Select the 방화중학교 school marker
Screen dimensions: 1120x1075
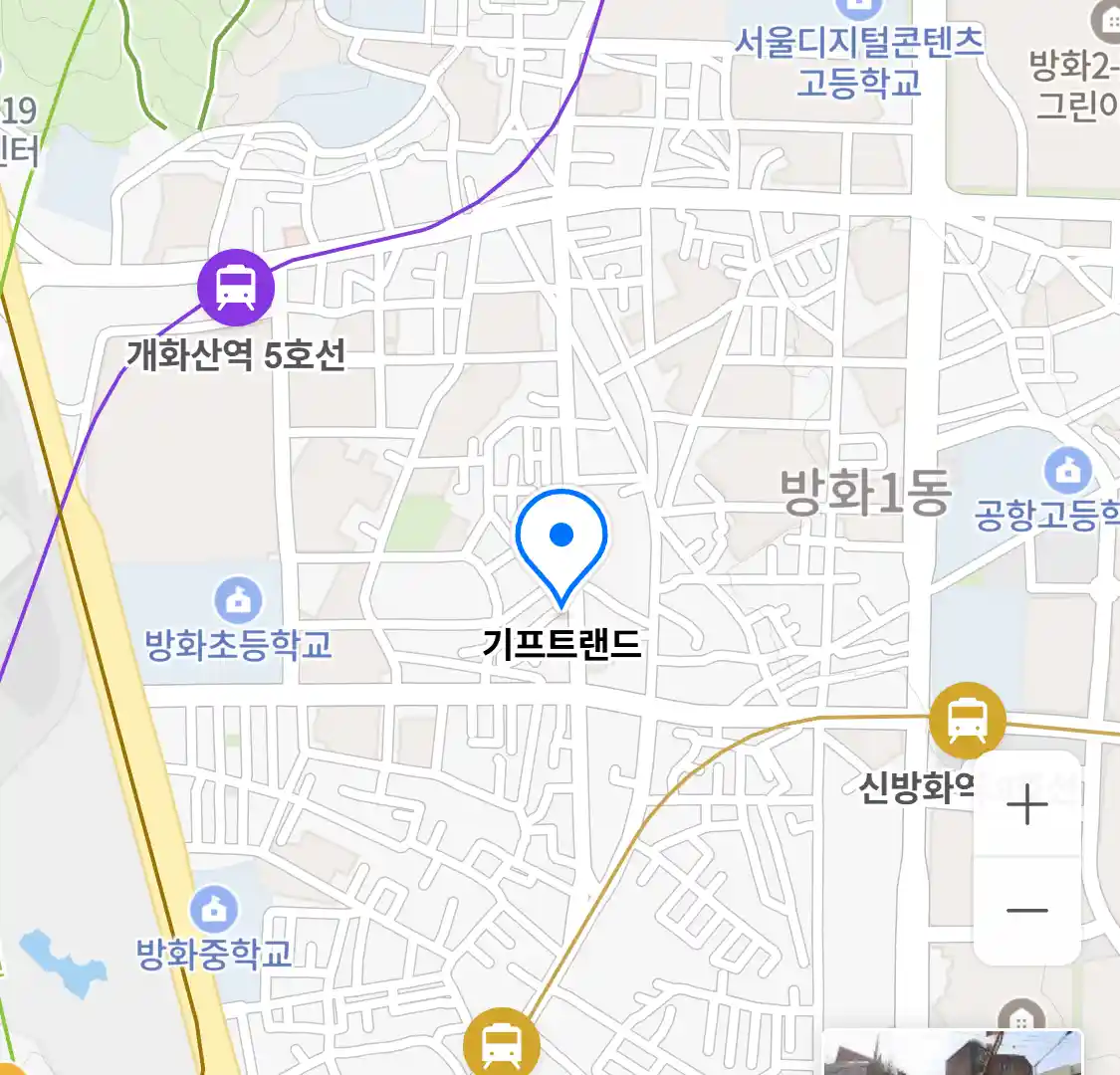(x=214, y=908)
